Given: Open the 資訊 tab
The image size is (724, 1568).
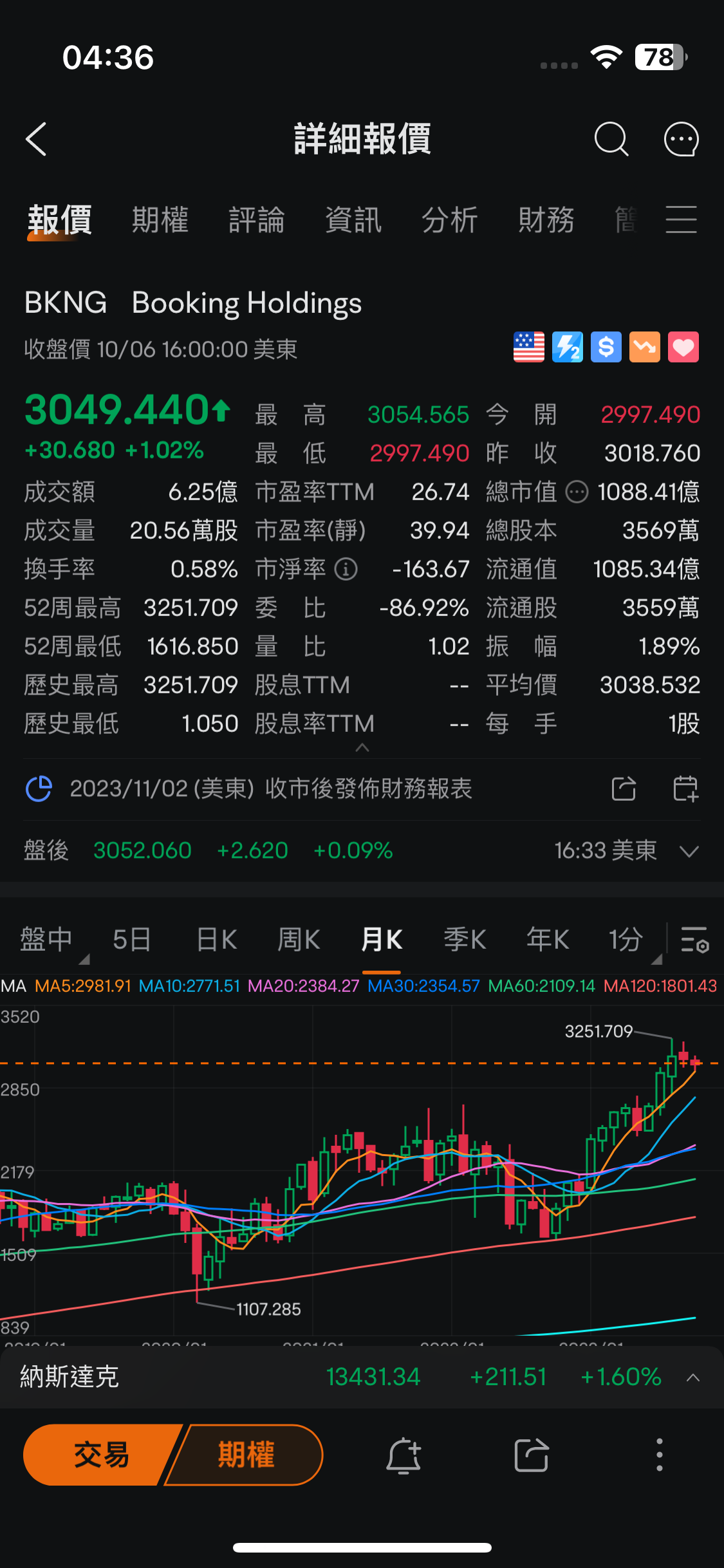Looking at the screenshot, I should (353, 220).
